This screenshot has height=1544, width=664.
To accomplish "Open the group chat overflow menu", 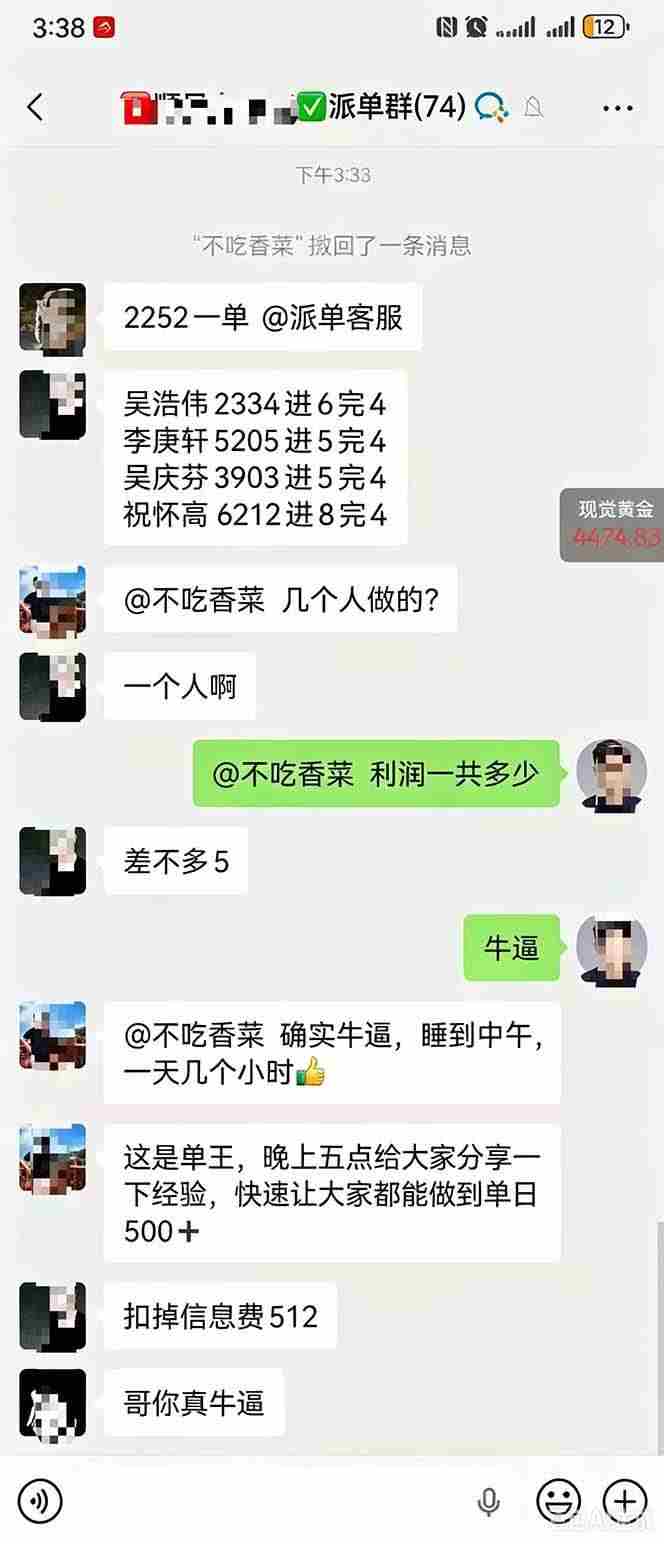I will tap(618, 108).
